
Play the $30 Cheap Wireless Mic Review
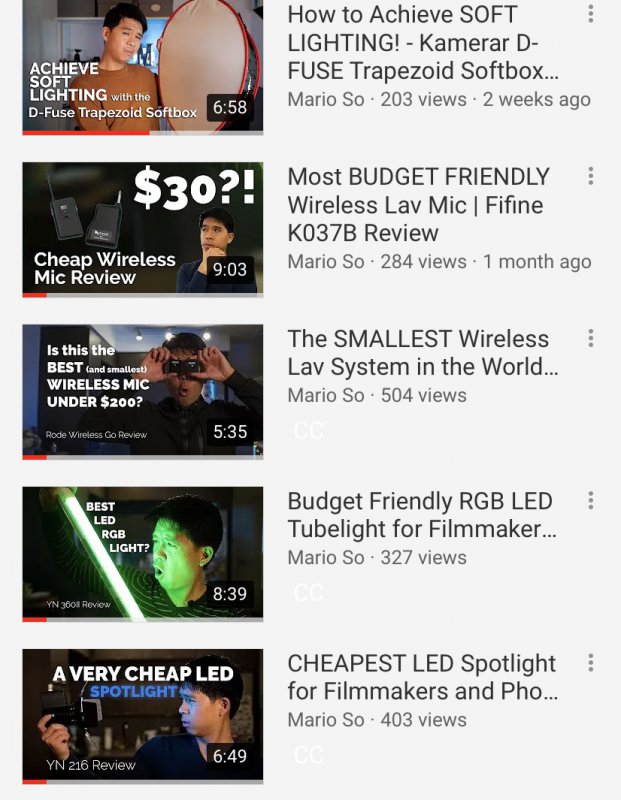[x=142, y=229]
